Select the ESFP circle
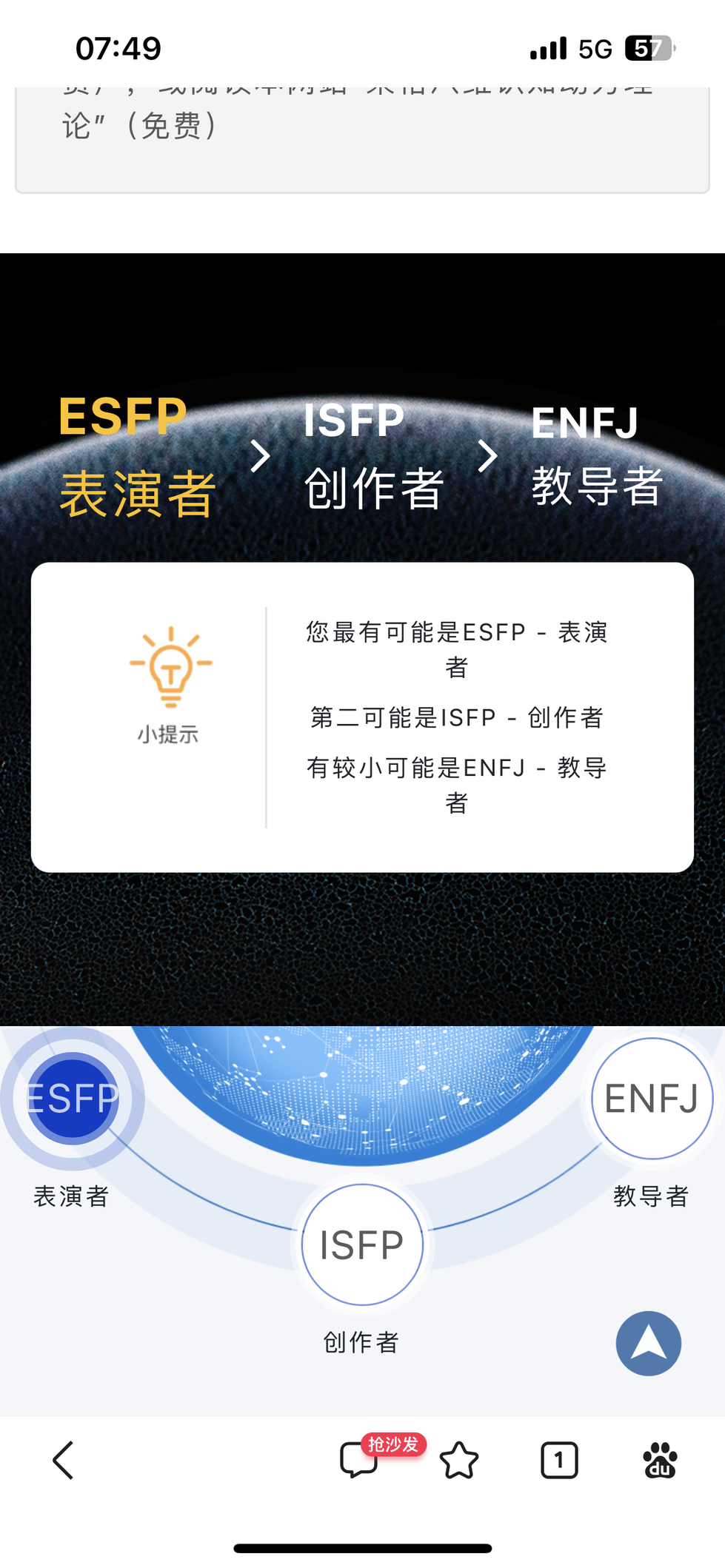 (73, 1098)
